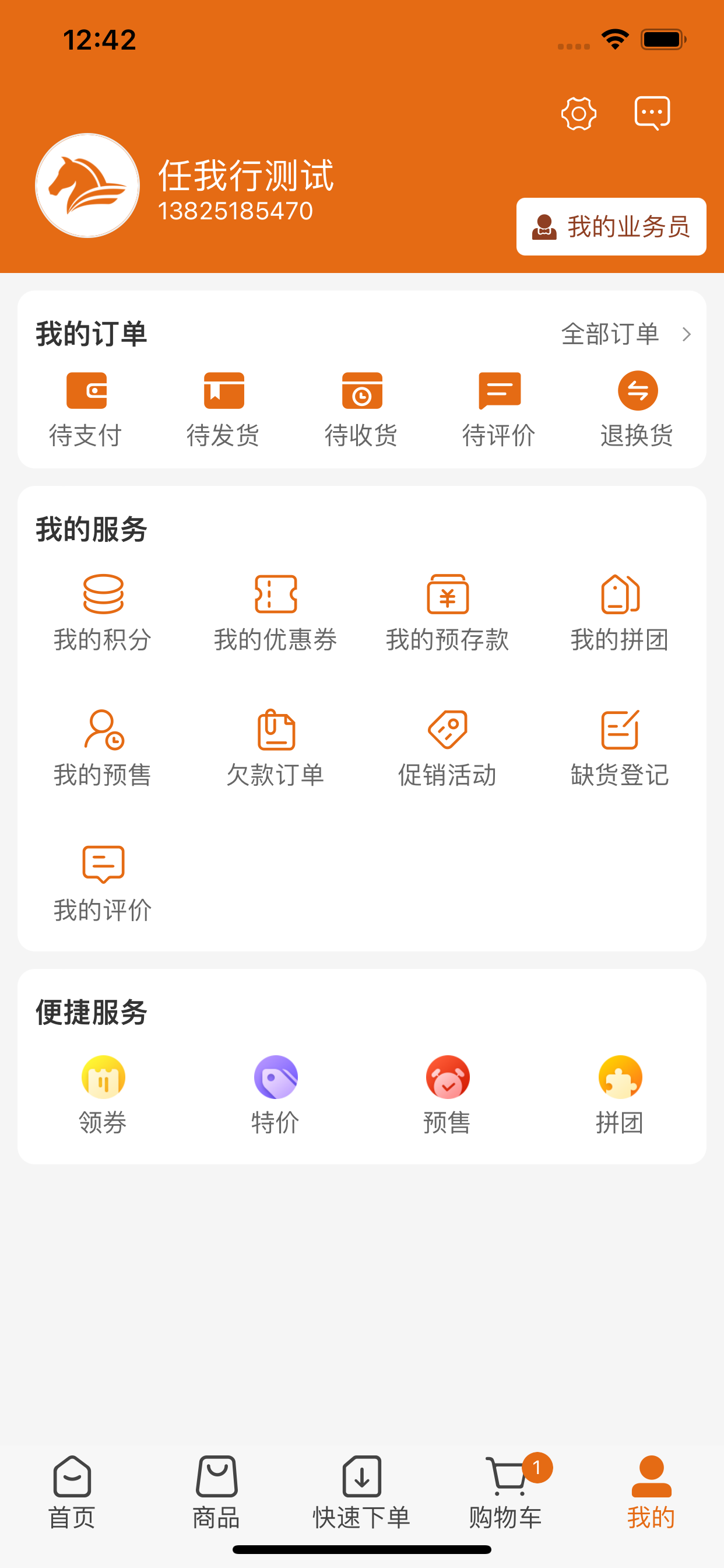The height and width of the screenshot is (1568, 724).
Task: Open 缺货登记 out-of-stock registration
Action: click(620, 748)
